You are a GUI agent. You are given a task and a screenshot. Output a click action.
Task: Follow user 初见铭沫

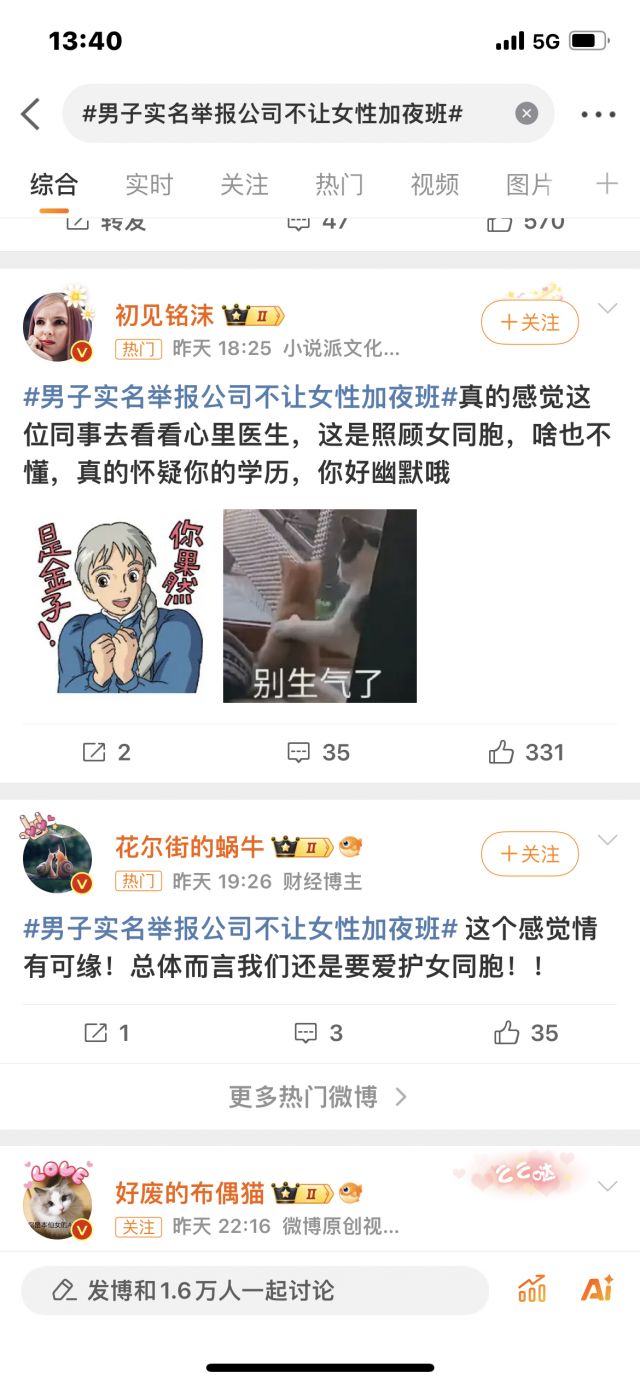pos(529,322)
